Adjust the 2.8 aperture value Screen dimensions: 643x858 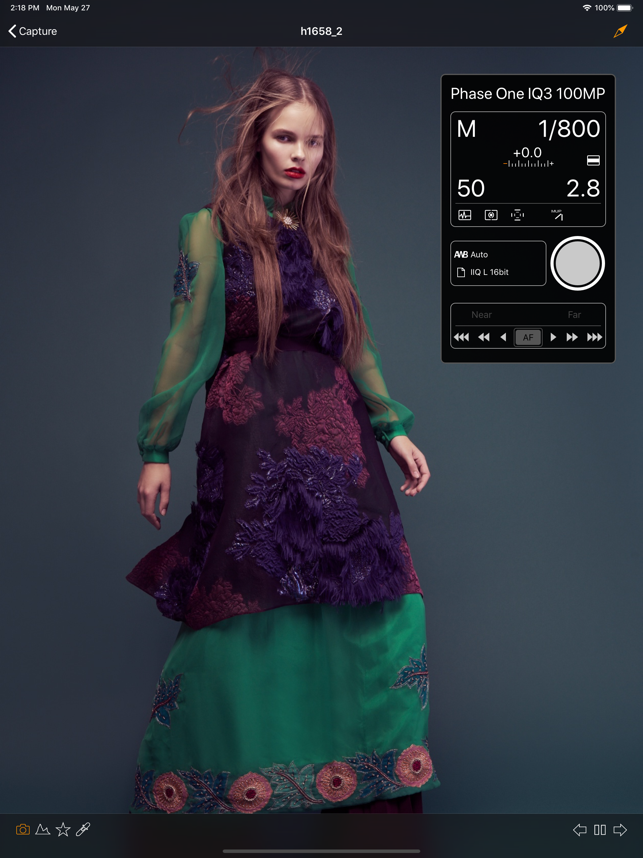(582, 188)
